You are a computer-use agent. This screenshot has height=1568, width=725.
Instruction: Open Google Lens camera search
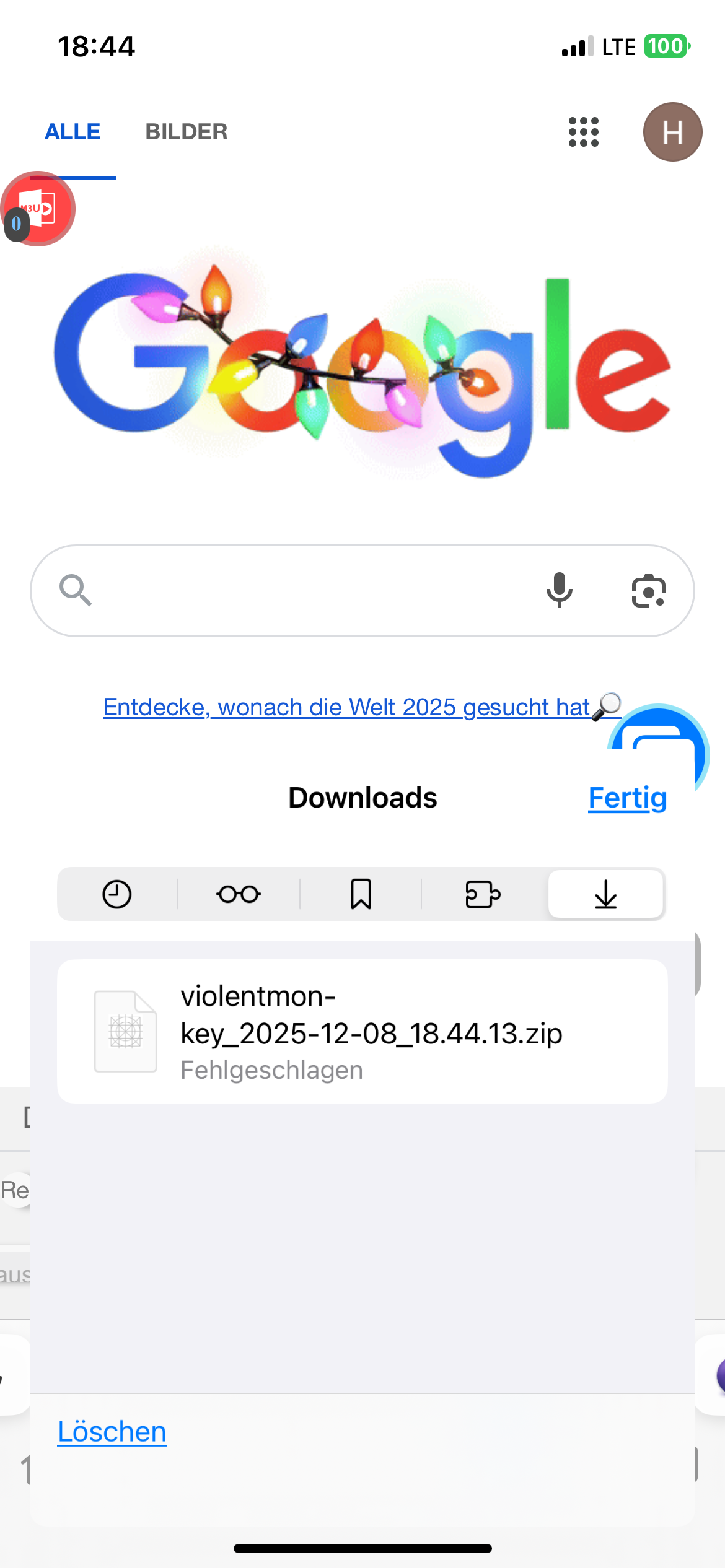coord(648,591)
